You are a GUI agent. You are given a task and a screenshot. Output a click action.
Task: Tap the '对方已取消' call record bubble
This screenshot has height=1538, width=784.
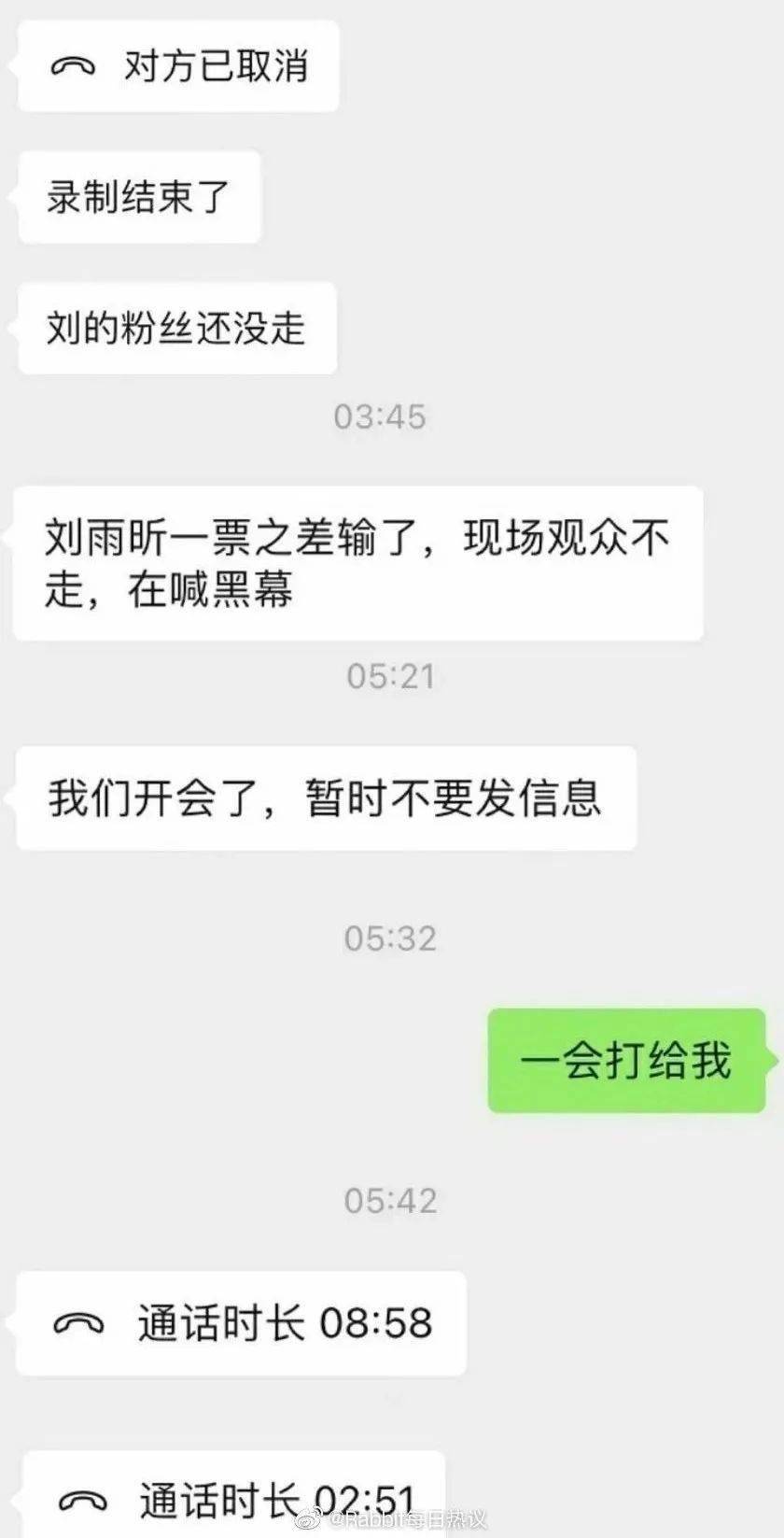coord(178,66)
